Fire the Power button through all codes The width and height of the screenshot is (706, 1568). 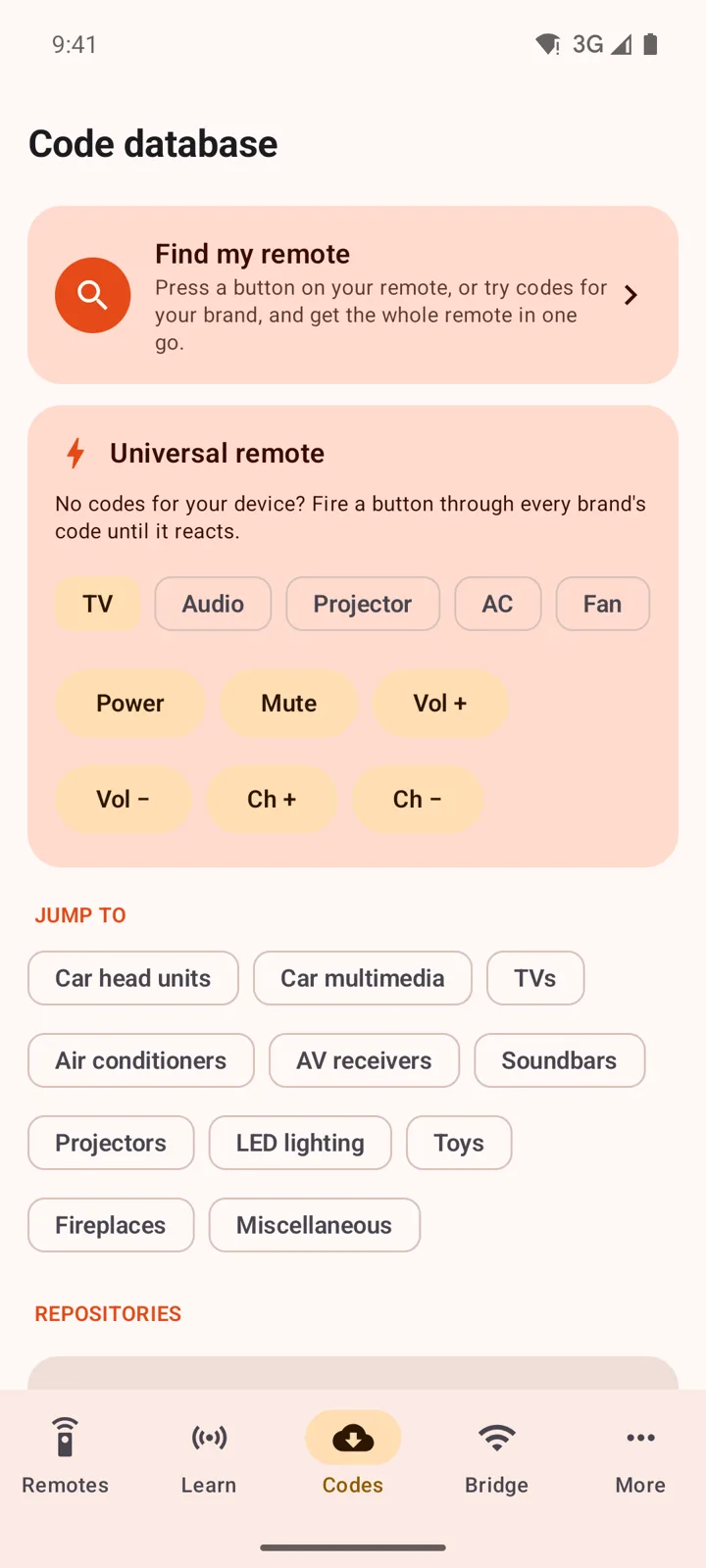(130, 704)
